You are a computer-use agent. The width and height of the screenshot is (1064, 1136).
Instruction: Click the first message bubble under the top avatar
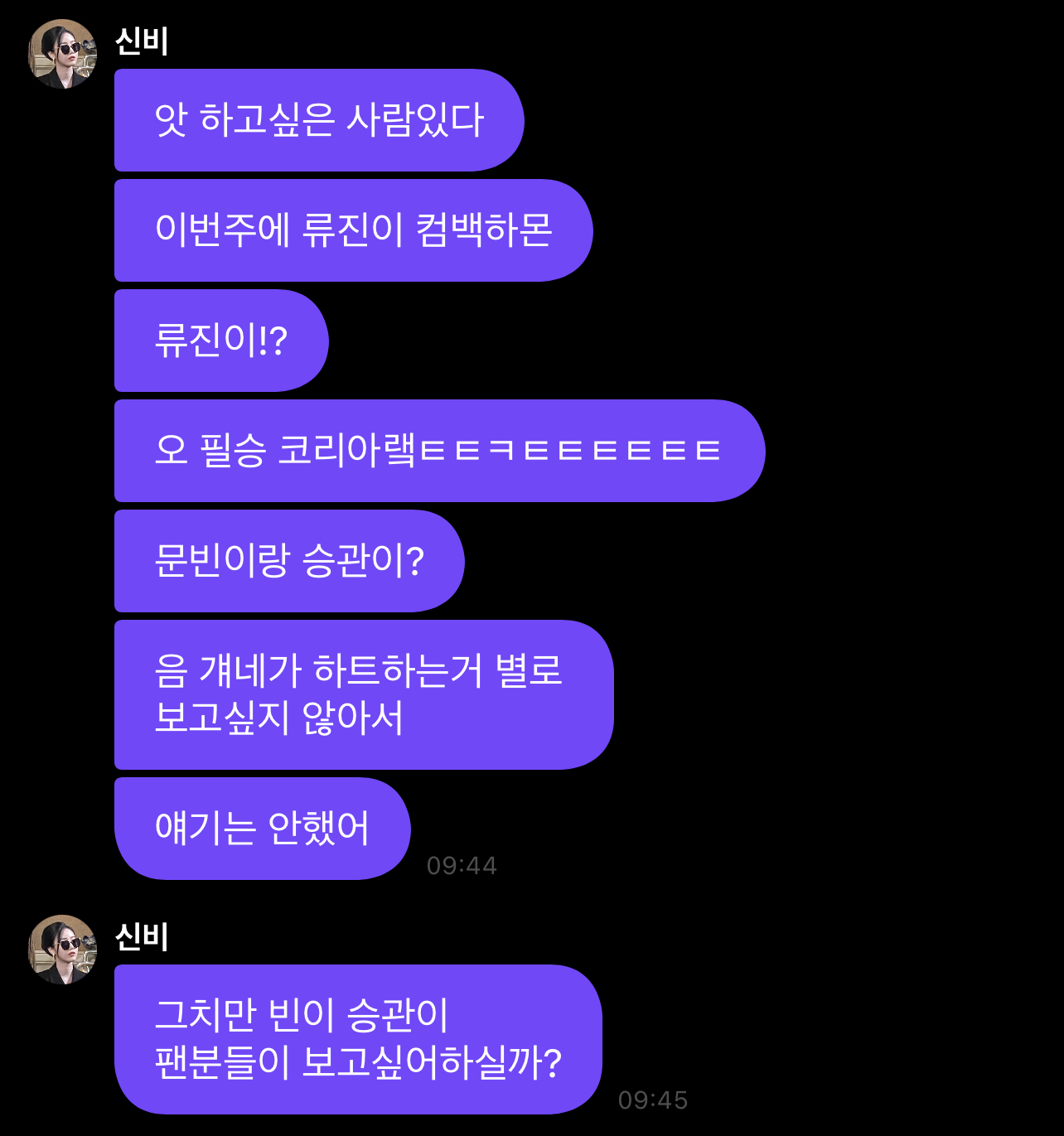pyautogui.click(x=319, y=120)
